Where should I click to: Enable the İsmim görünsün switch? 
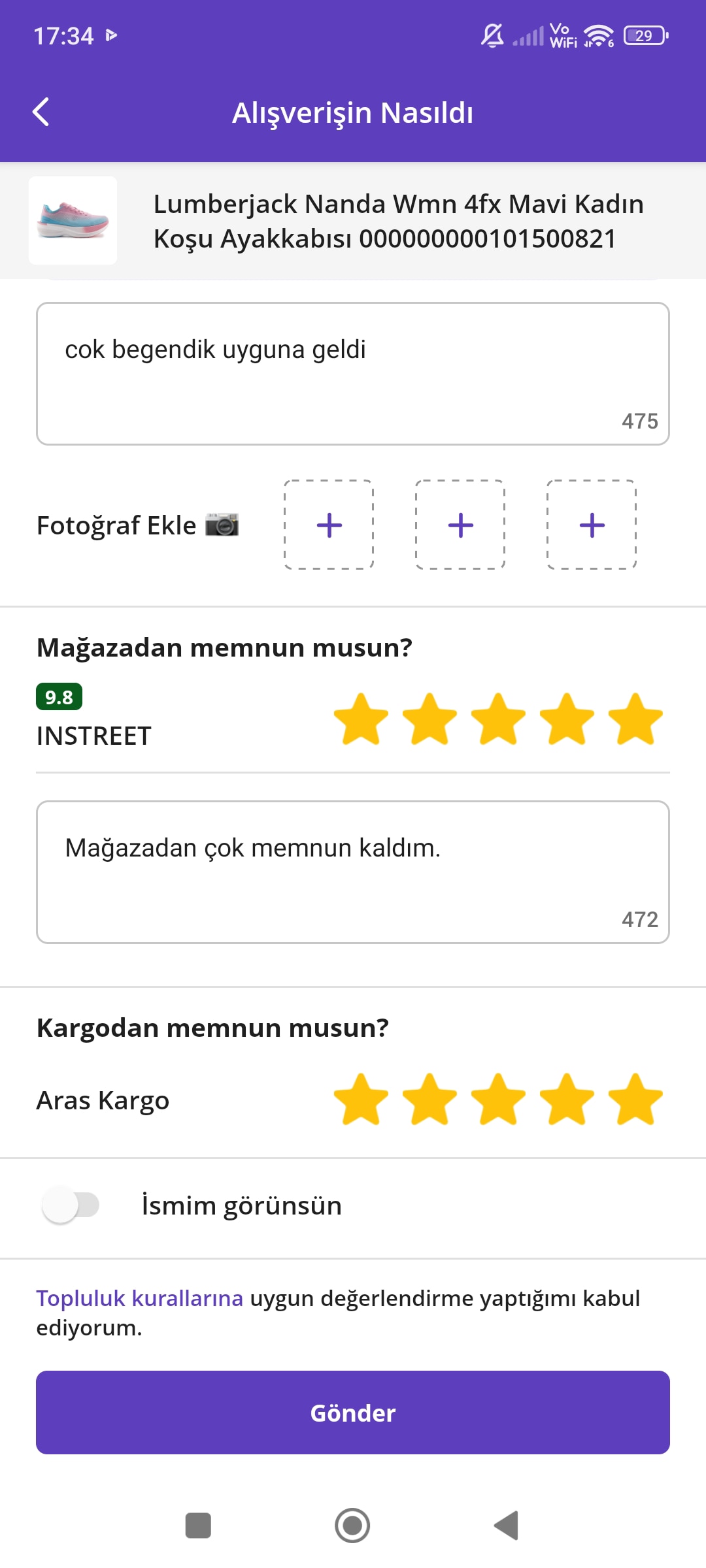pyautogui.click(x=71, y=1205)
